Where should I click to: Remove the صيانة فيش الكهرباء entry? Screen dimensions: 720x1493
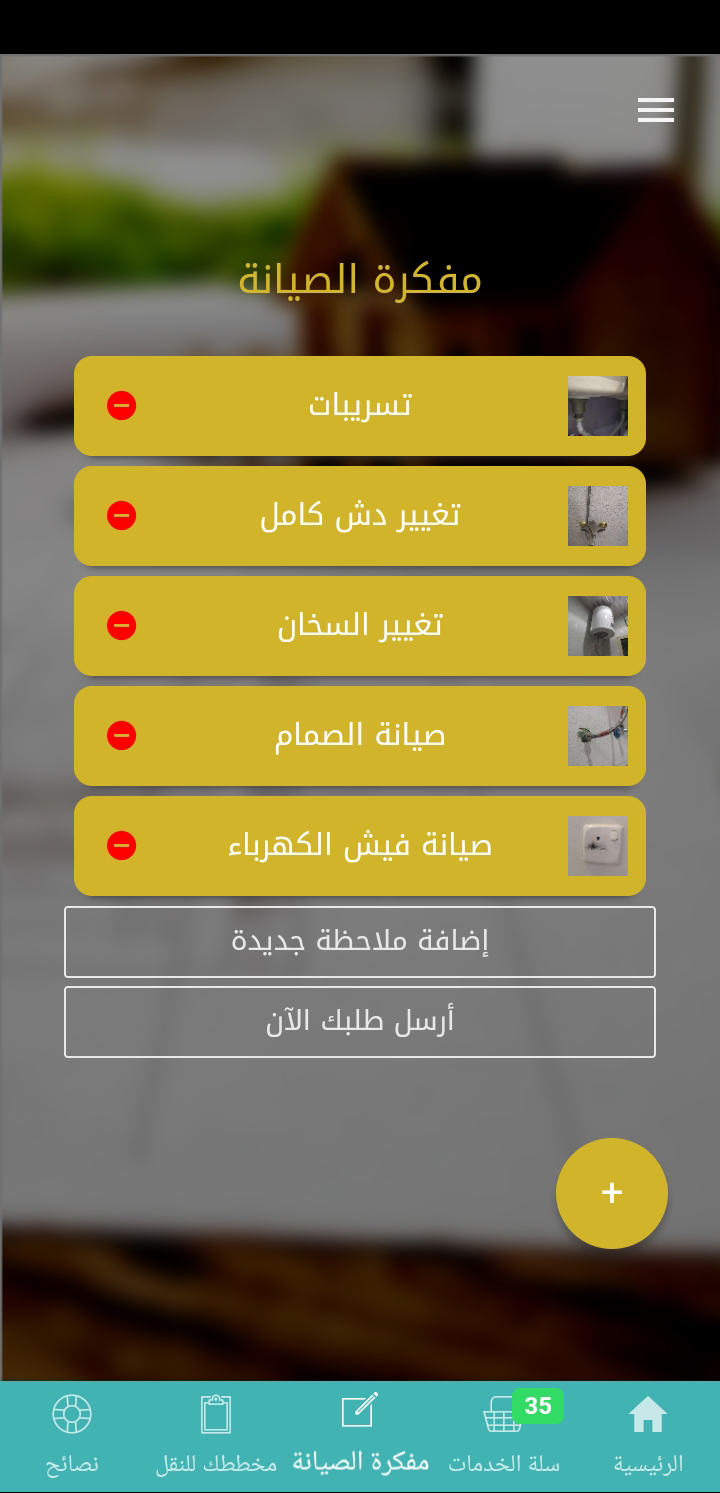coord(122,846)
